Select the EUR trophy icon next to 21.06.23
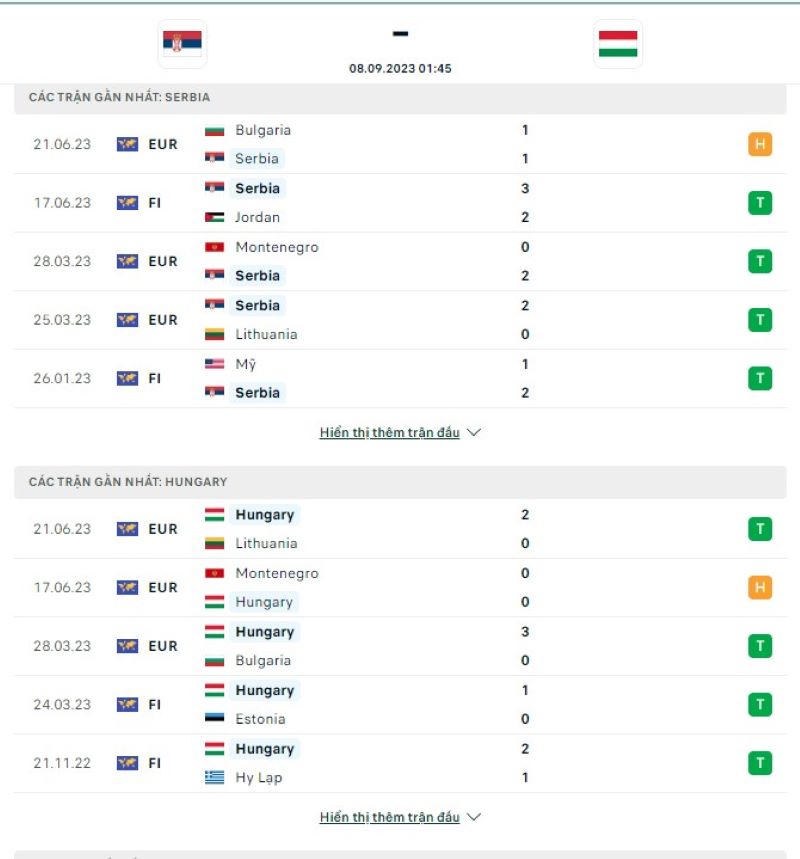The image size is (800, 859). click(128, 144)
